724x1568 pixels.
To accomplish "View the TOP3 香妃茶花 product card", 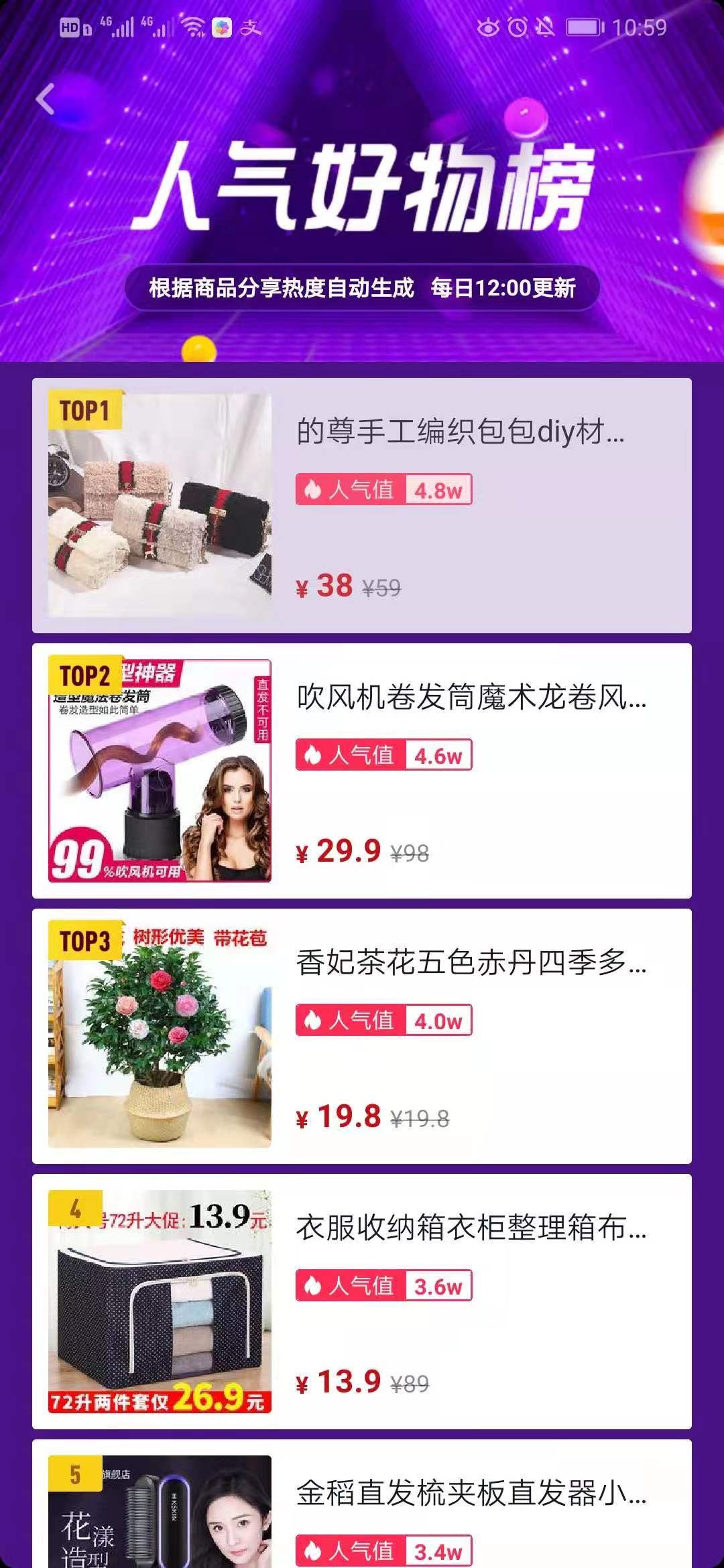I will coord(362,1036).
